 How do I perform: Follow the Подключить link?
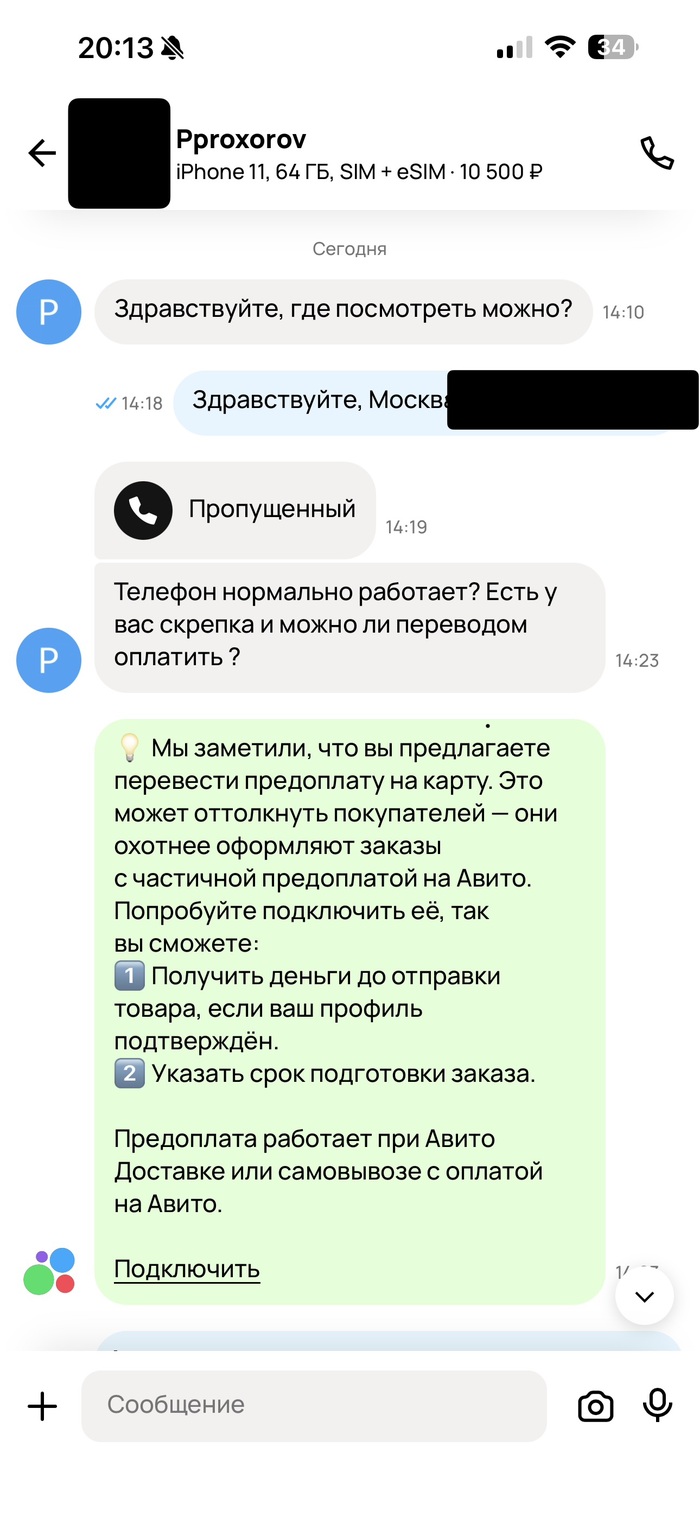pos(187,1270)
